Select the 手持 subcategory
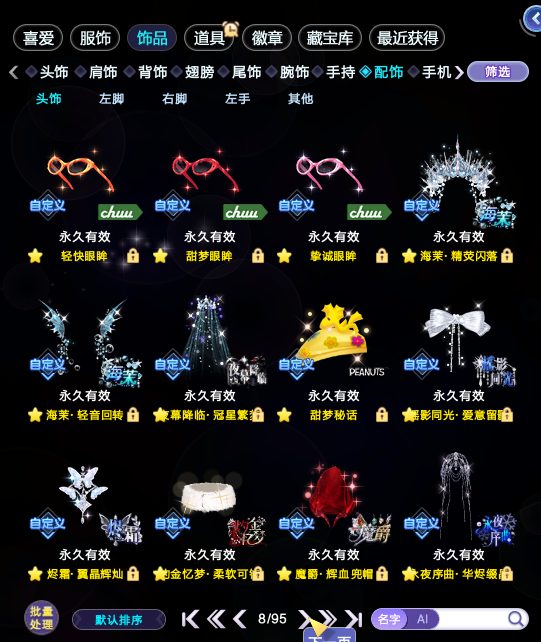Screen dimensions: 541x642 tap(340, 72)
